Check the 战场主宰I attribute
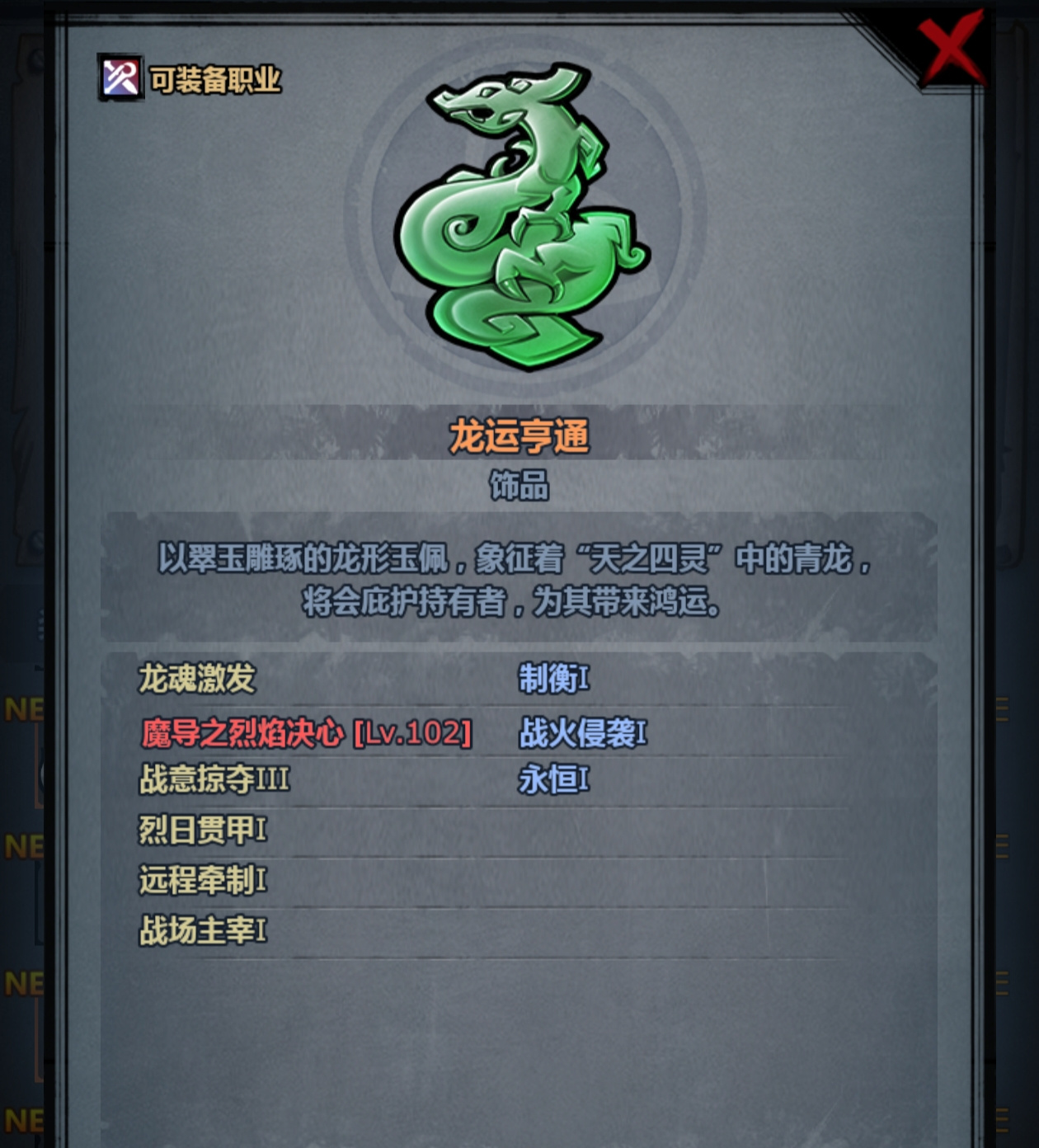 [203, 930]
